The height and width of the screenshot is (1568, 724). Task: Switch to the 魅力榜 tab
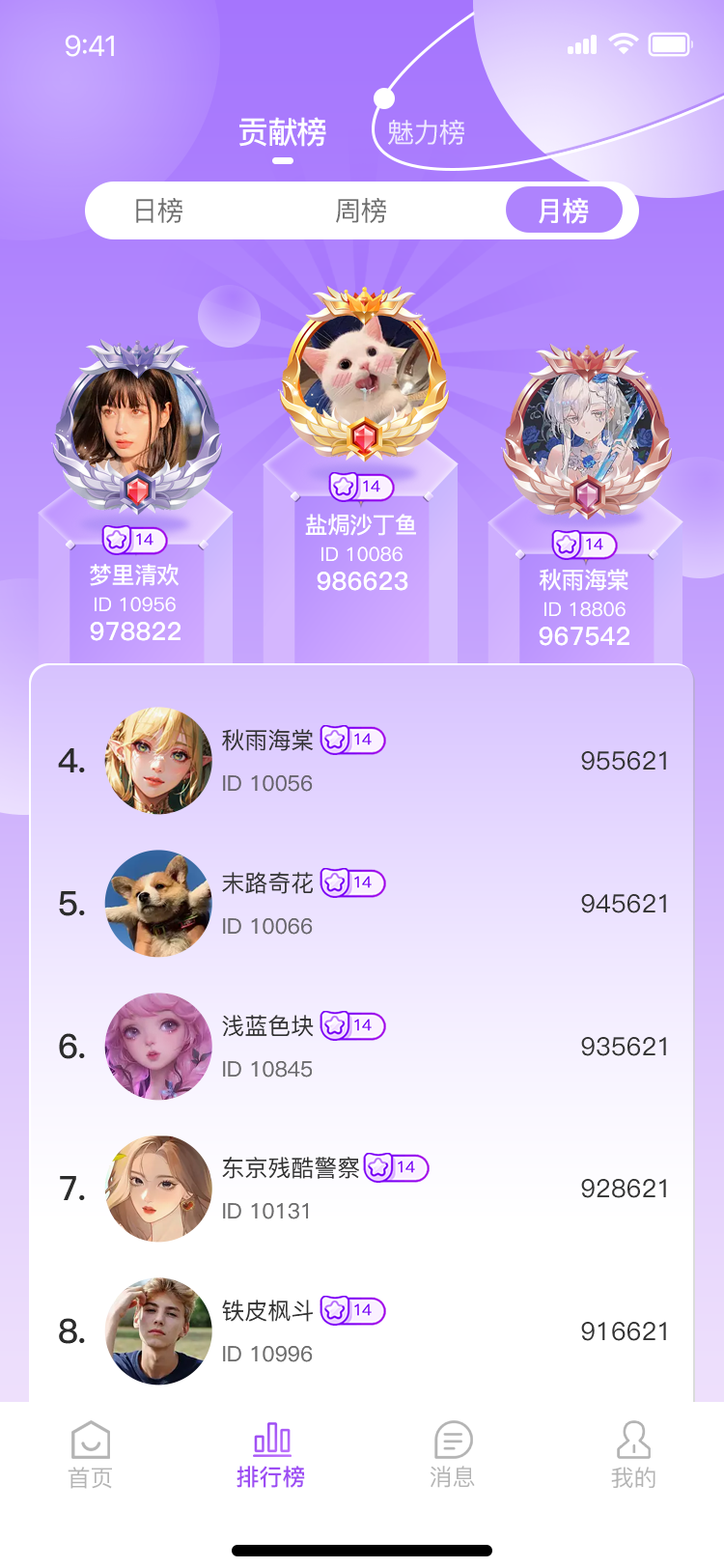pyautogui.click(x=426, y=132)
